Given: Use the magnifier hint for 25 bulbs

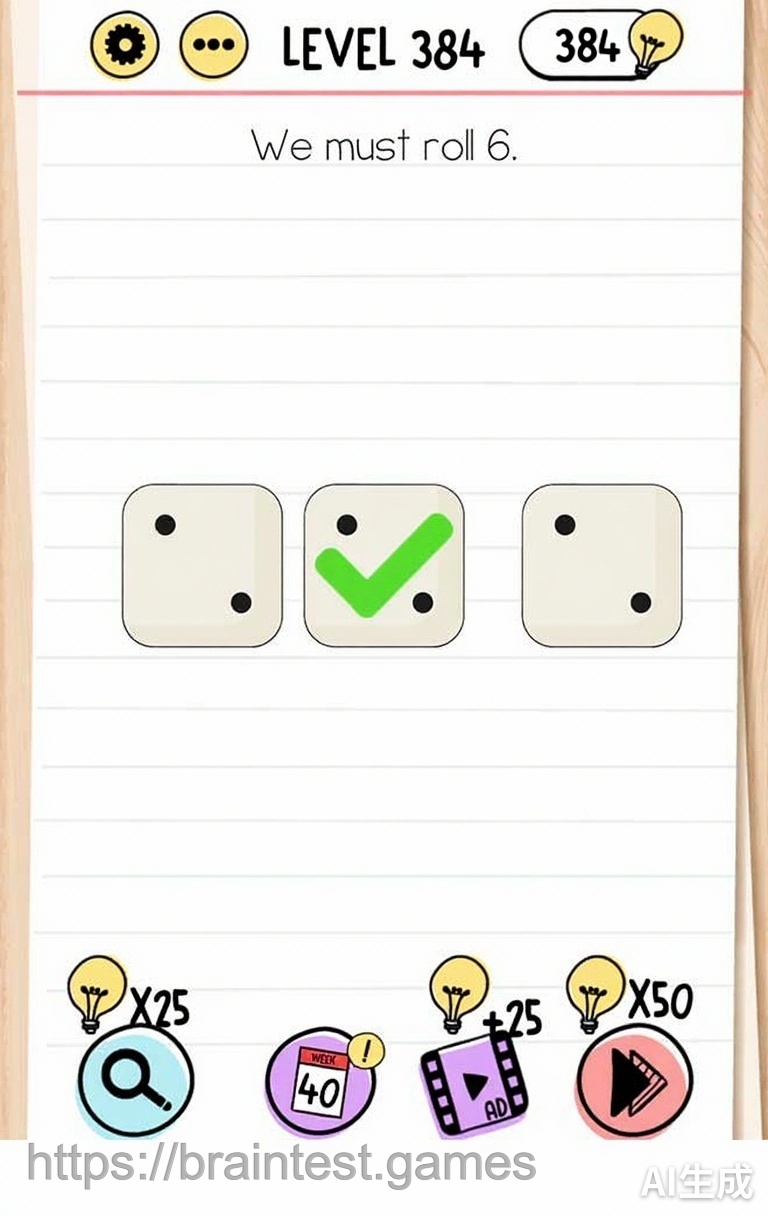Looking at the screenshot, I should pos(135,1080).
